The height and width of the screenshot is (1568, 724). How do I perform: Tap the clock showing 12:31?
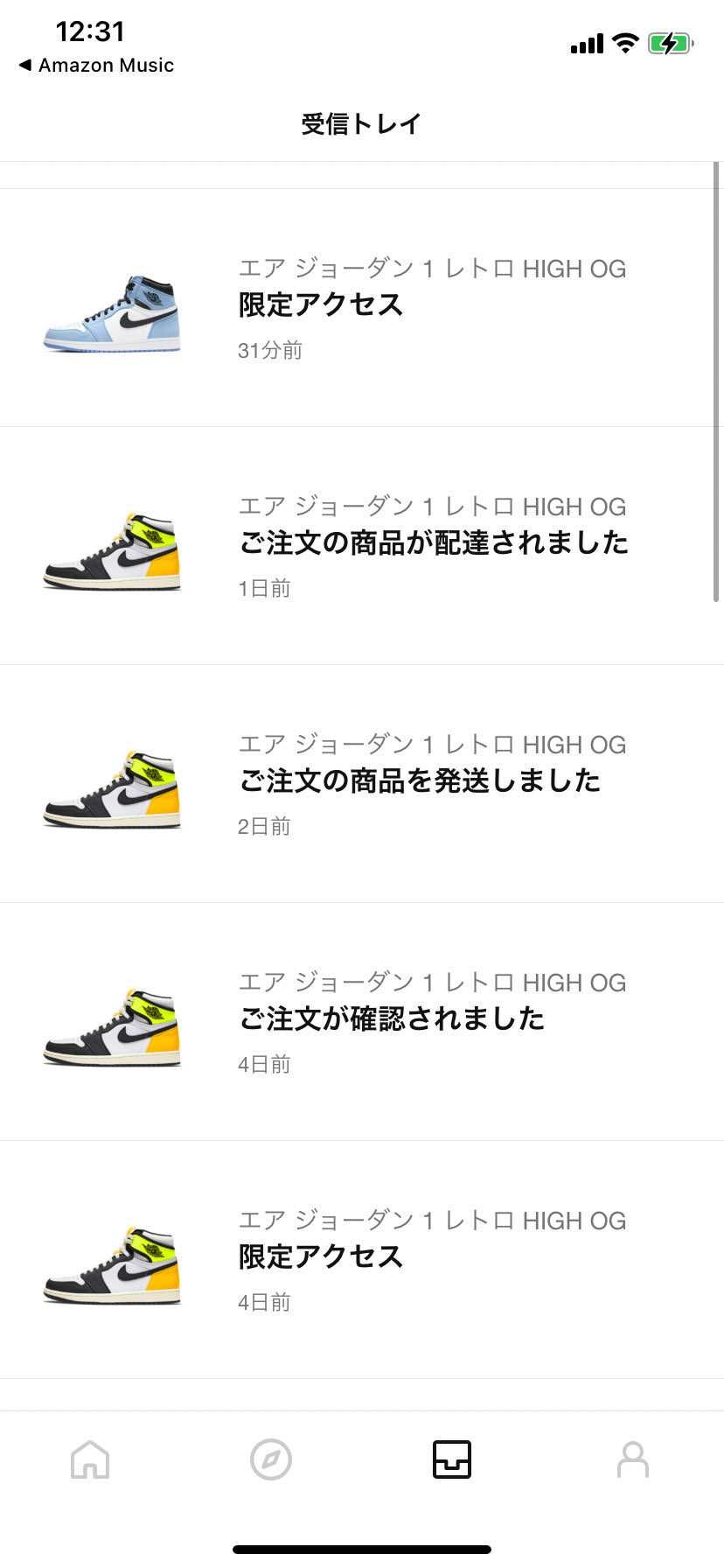91,31
